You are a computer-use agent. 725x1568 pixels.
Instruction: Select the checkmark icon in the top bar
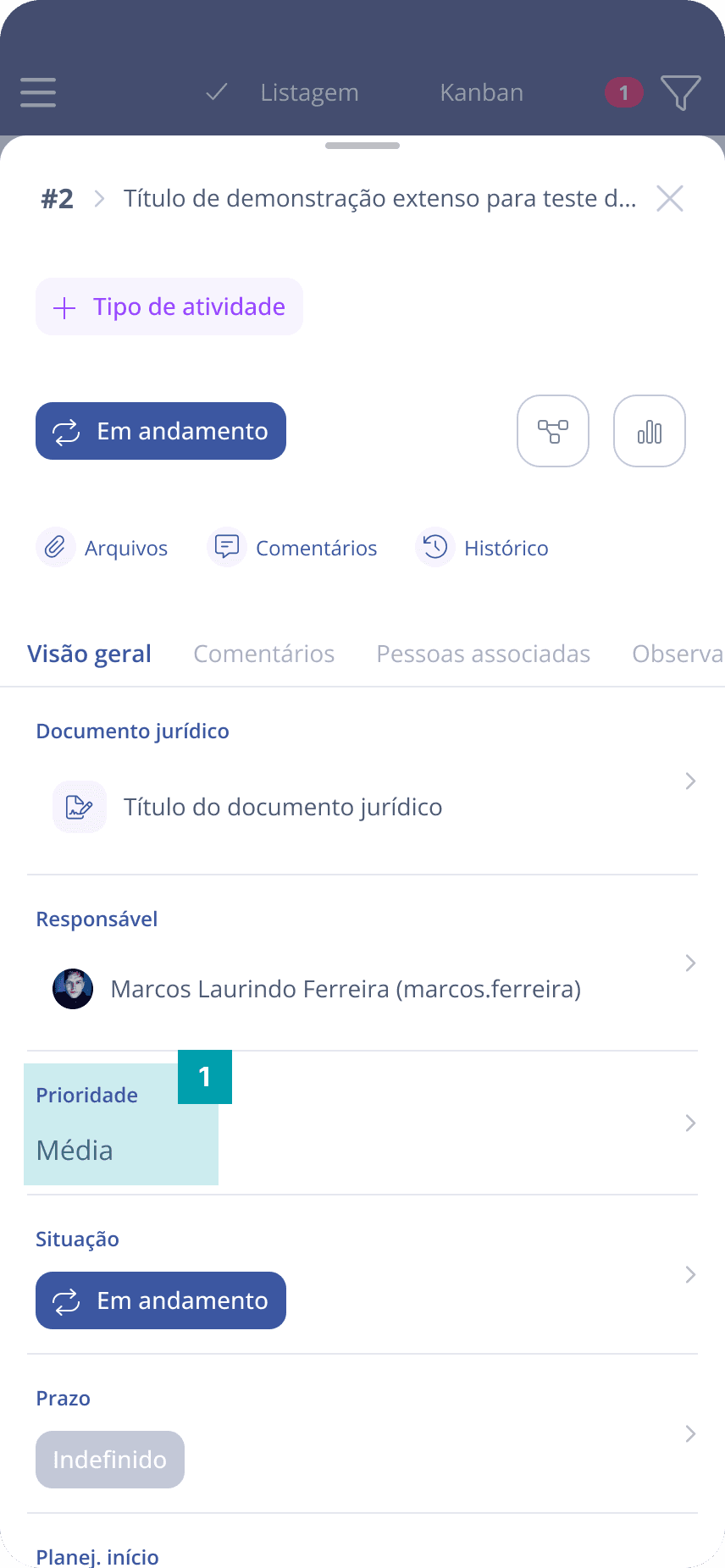pos(216,93)
